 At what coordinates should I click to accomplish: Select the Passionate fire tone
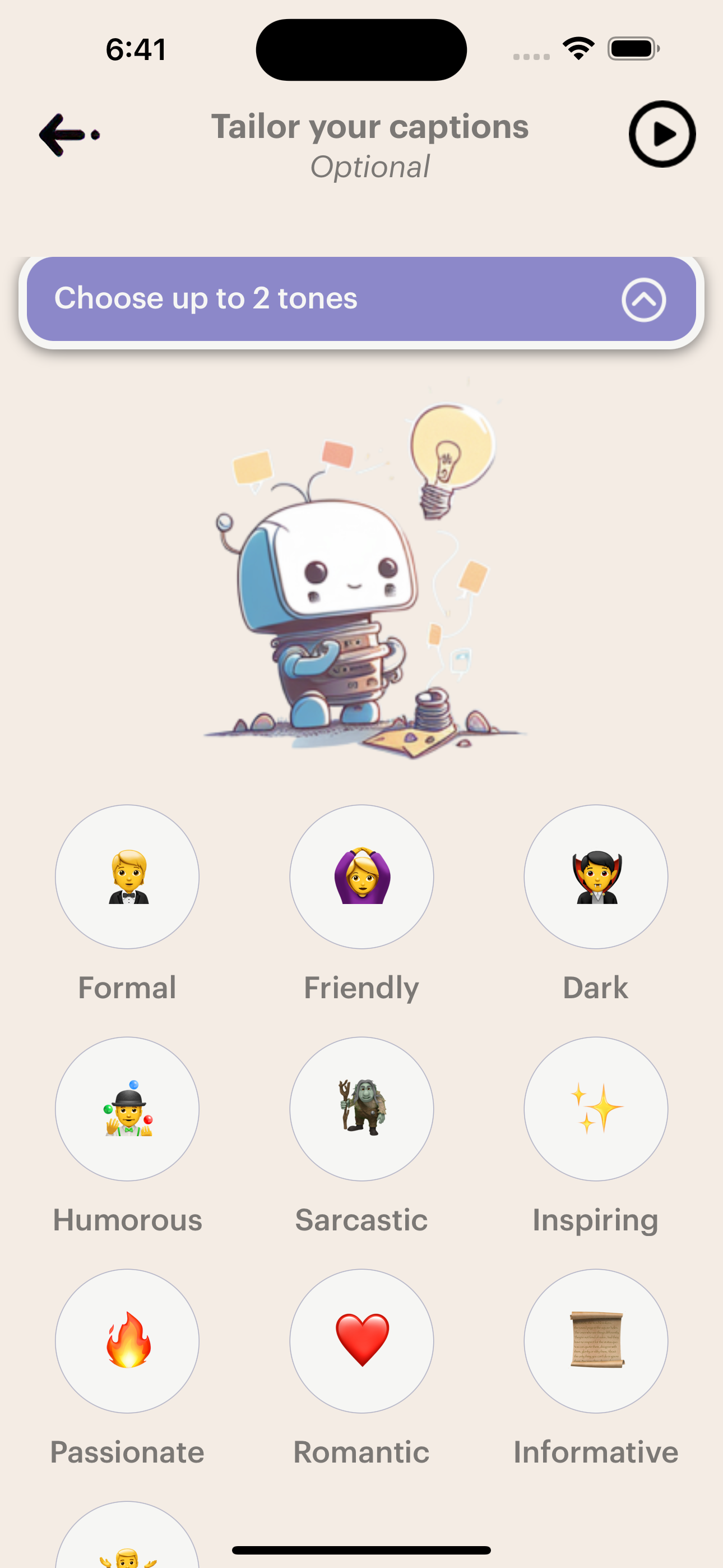coord(127,1340)
